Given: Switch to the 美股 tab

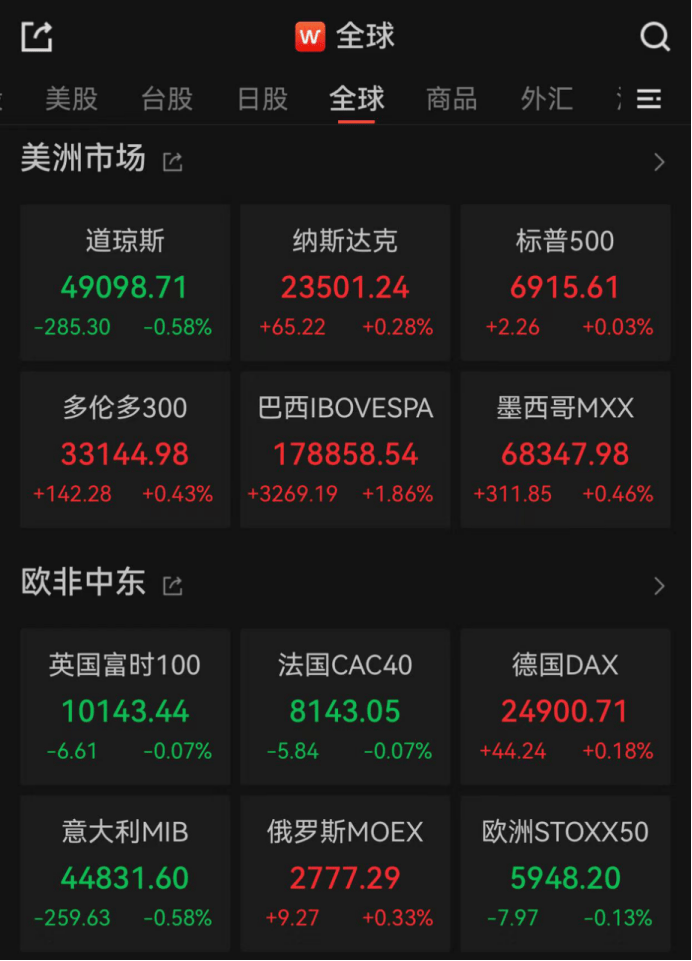Looking at the screenshot, I should pos(72,99).
